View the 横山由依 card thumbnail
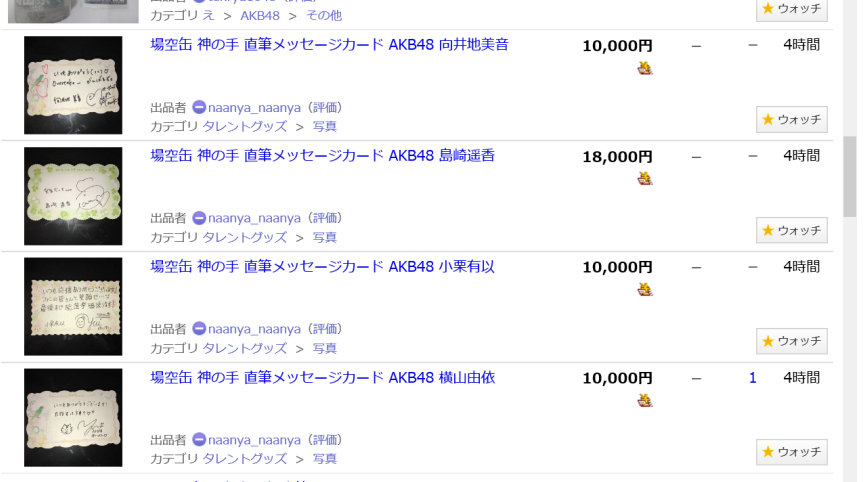Image resolution: width=865 pixels, height=482 pixels. 73,418
